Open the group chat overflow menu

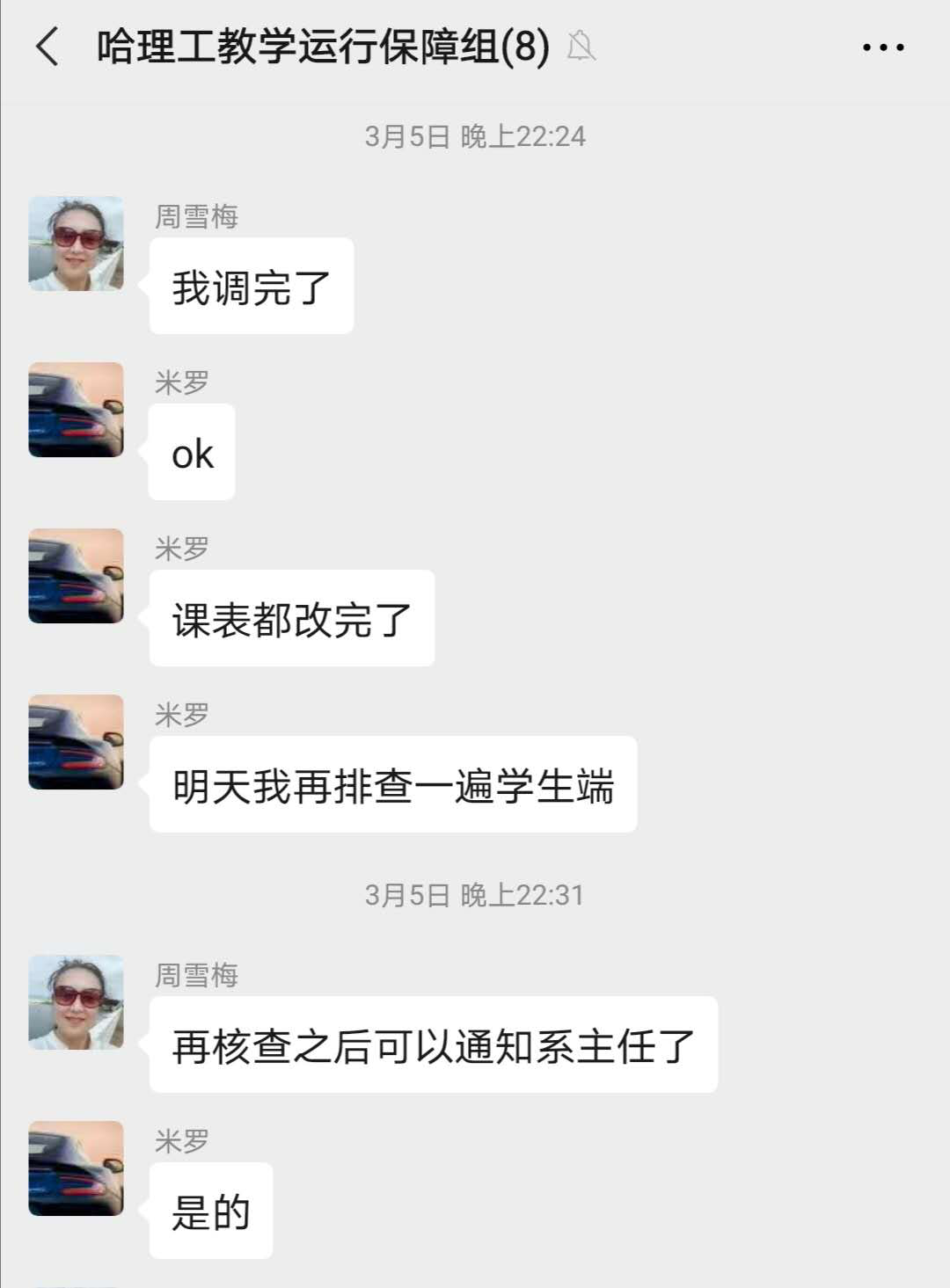tap(882, 47)
